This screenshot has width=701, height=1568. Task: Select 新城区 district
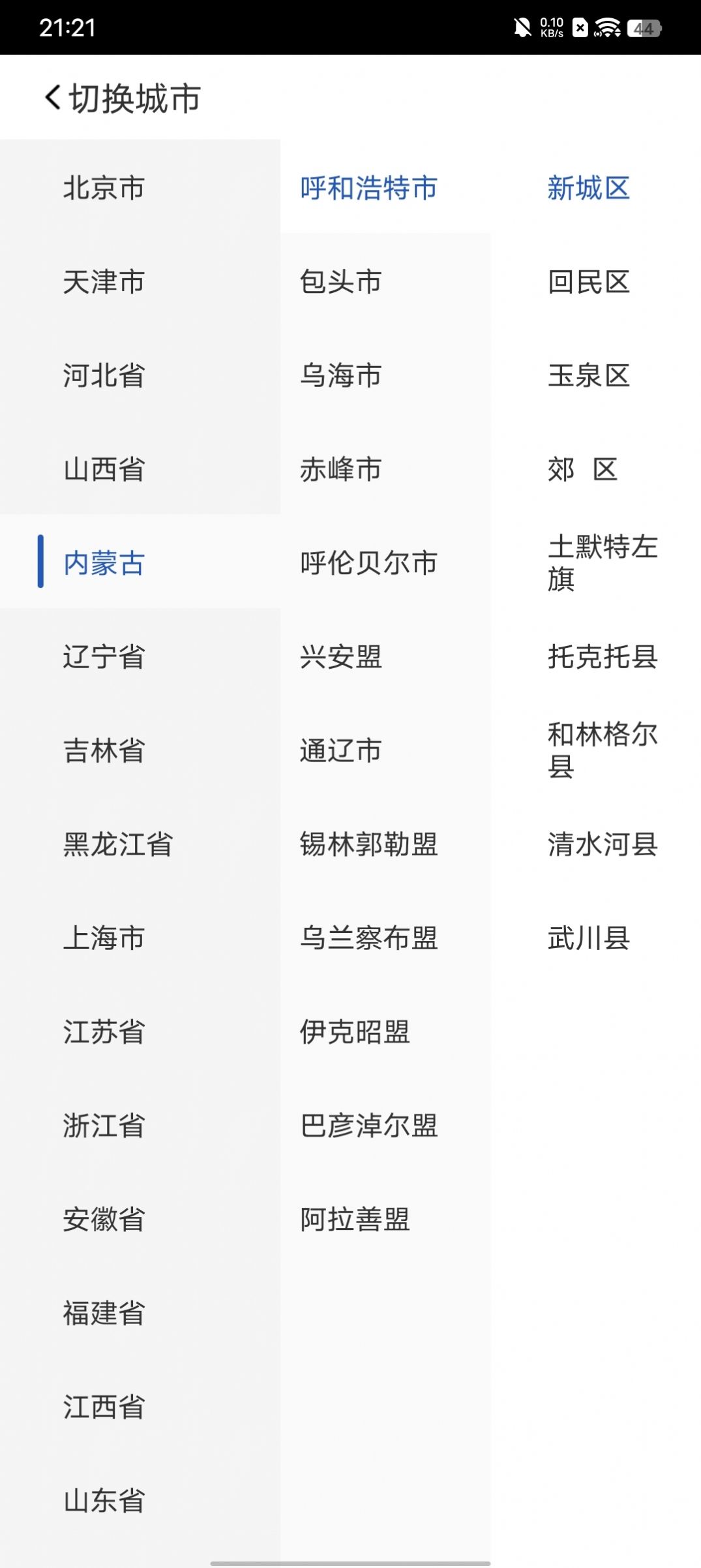[x=588, y=189]
